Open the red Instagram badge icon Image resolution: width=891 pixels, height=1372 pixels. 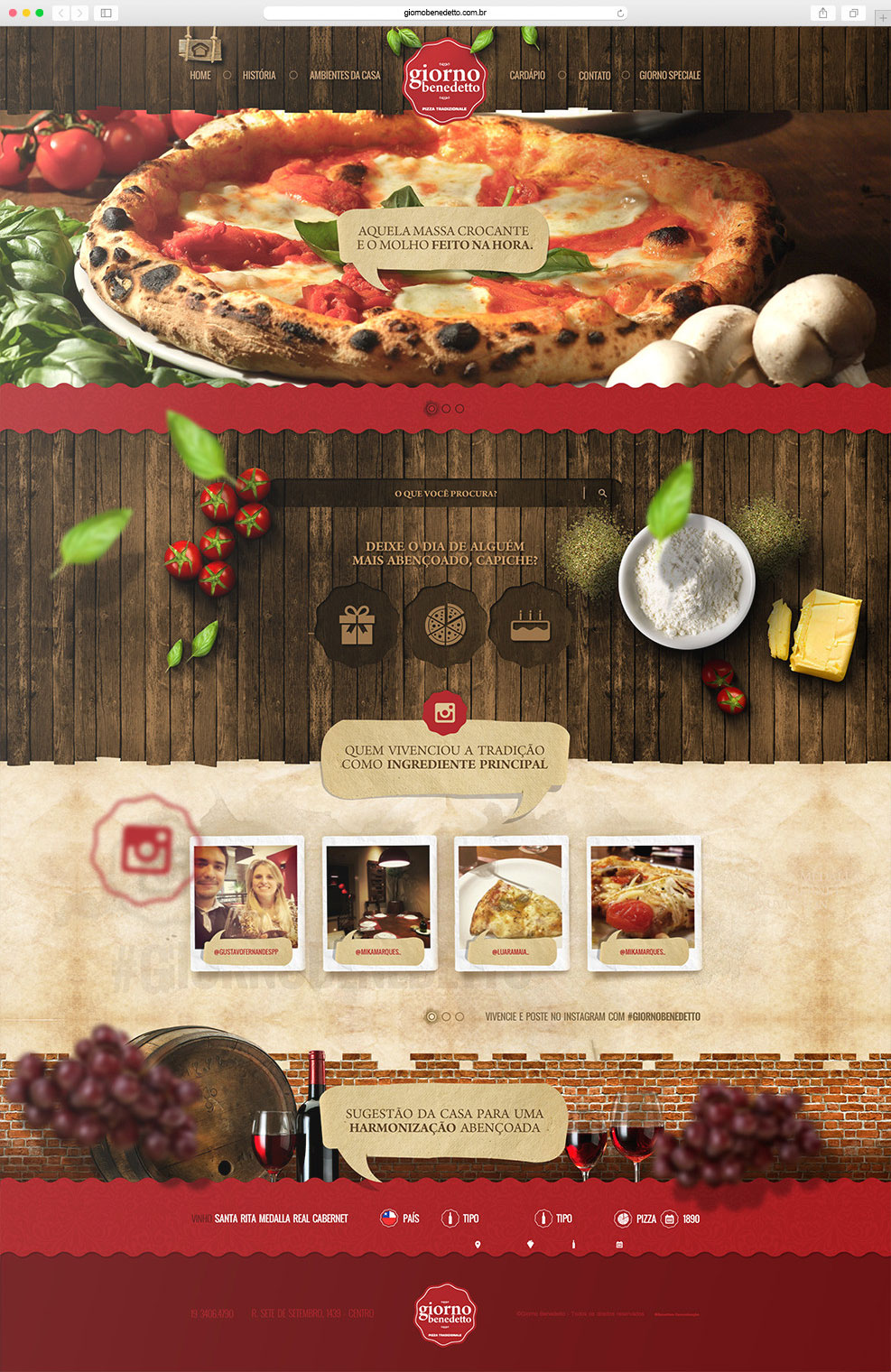point(445,712)
